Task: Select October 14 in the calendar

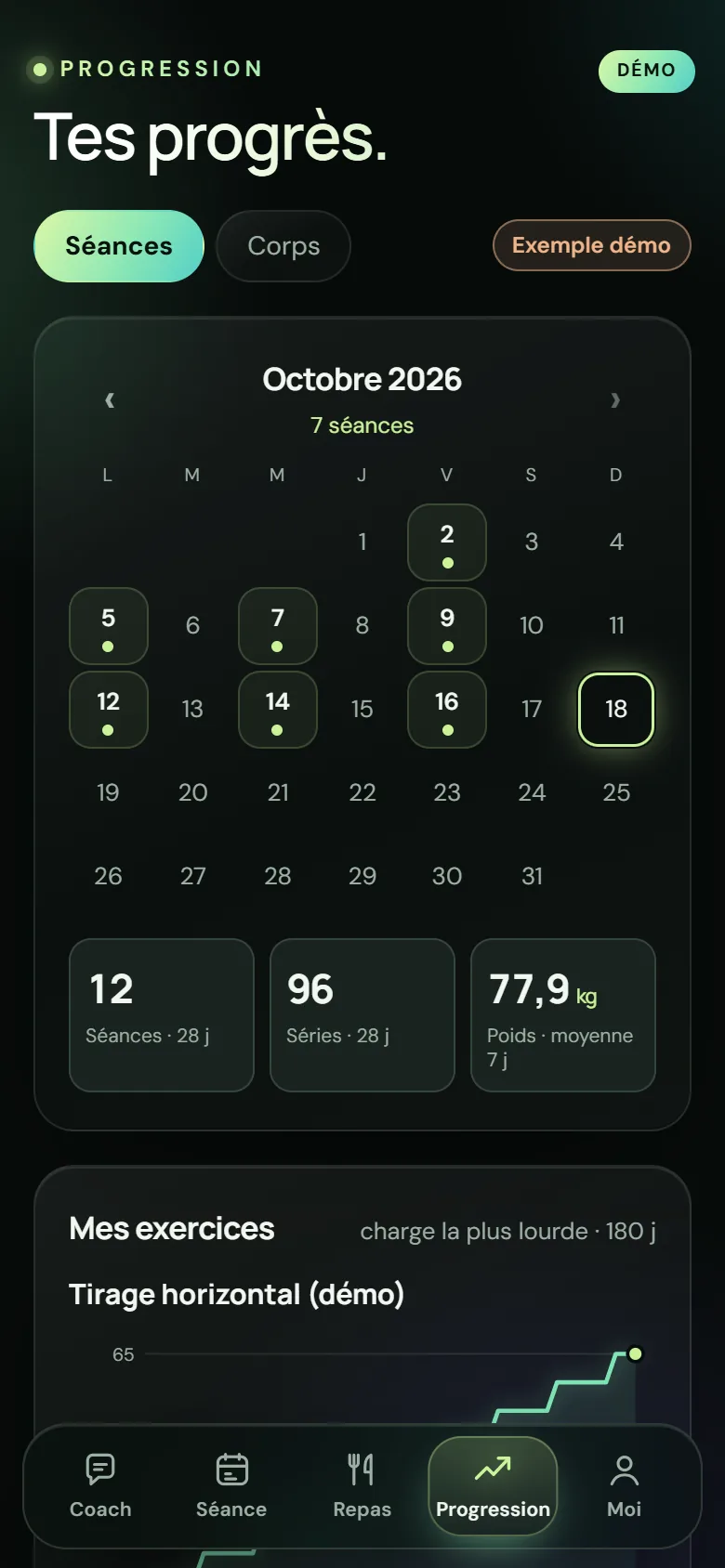Action: (278, 710)
